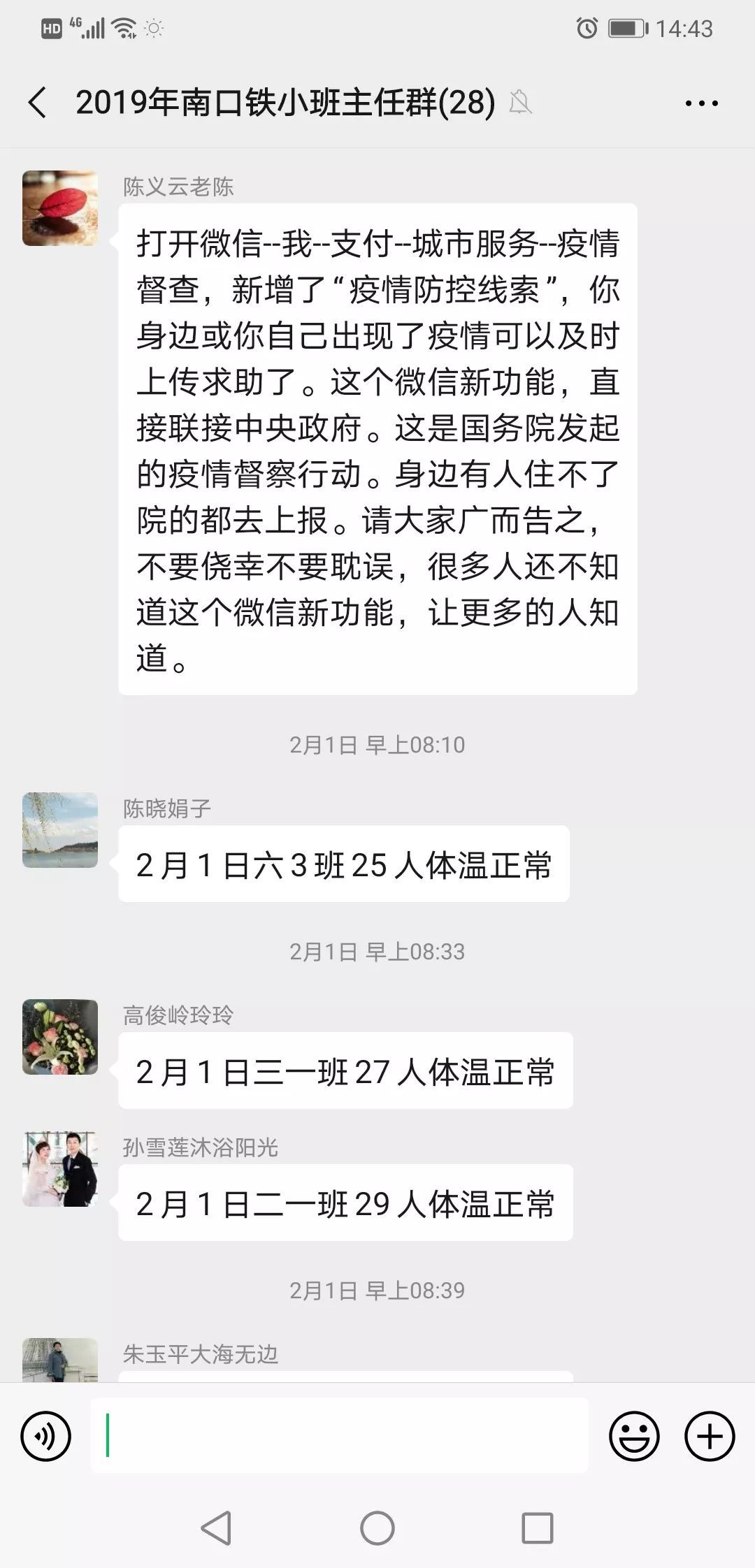Tap the message text field
The image size is (755, 1568).
pyautogui.click(x=339, y=1435)
